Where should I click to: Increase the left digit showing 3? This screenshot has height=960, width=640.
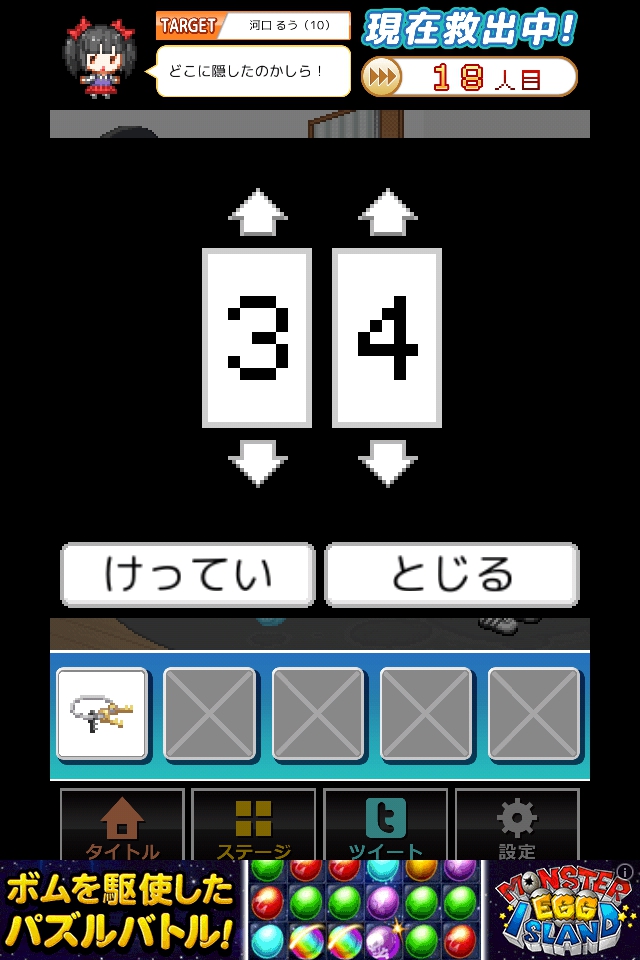(x=257, y=212)
